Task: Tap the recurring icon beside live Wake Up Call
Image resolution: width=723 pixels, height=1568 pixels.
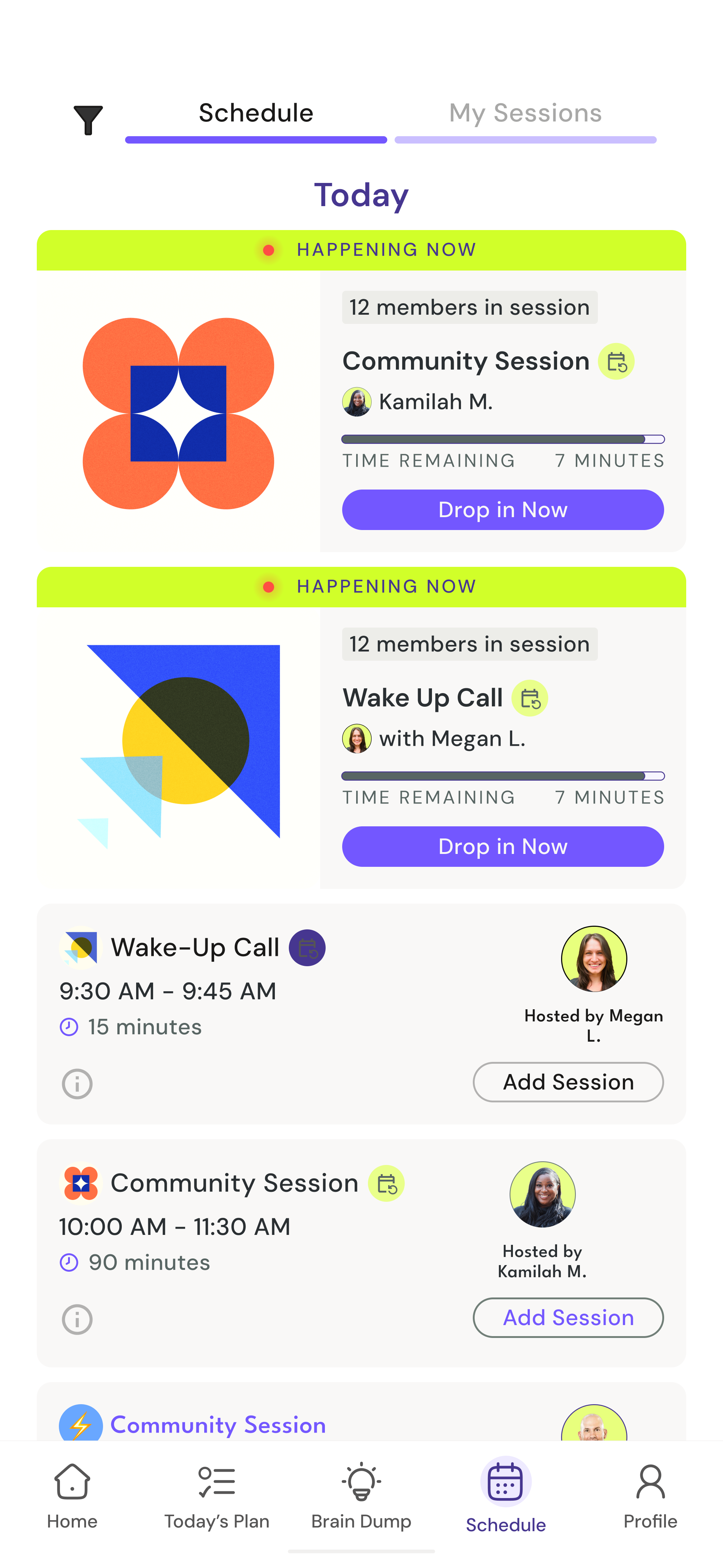Action: point(529,698)
